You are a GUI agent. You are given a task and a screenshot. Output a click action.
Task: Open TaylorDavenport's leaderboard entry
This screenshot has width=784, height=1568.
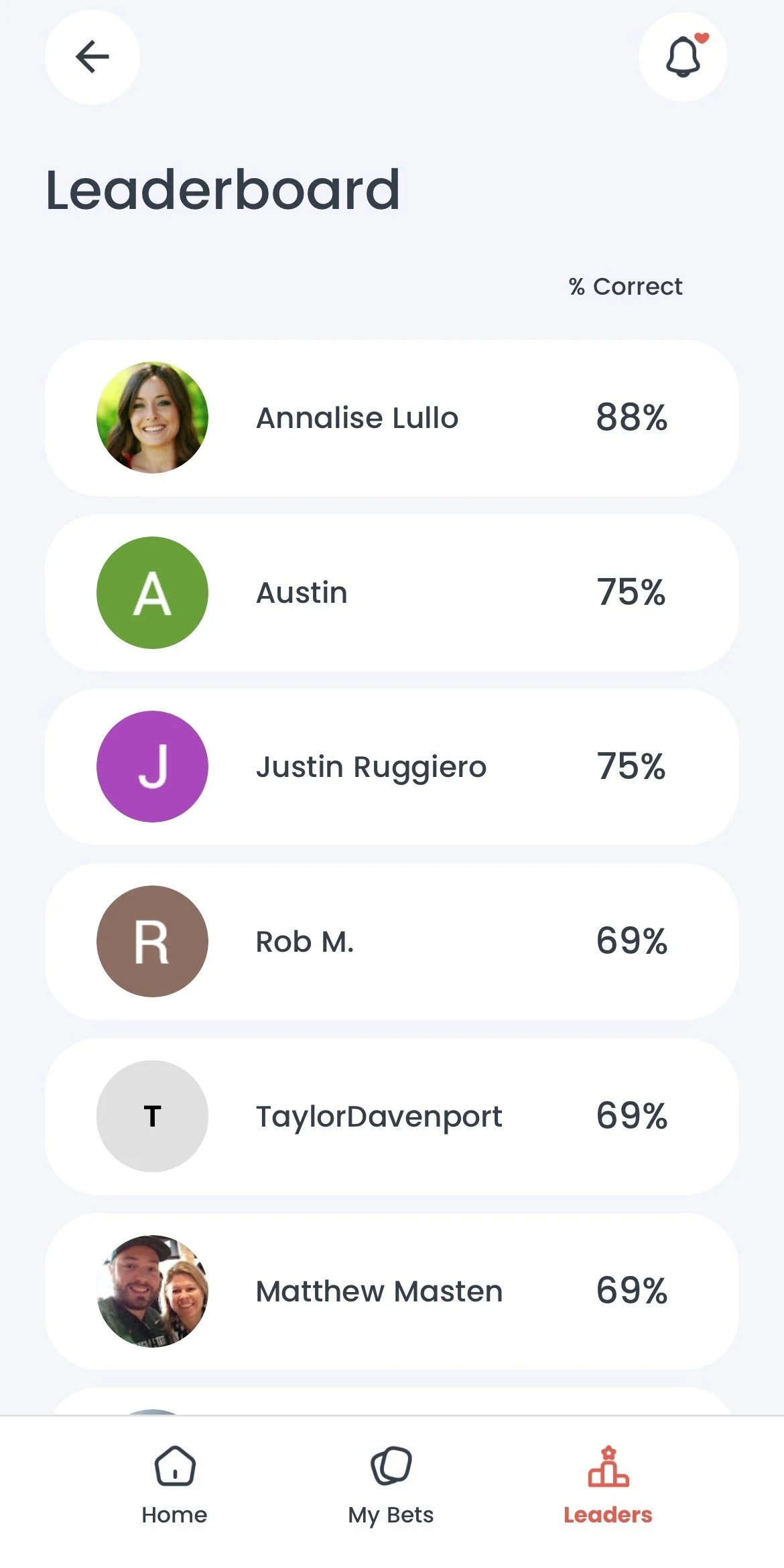point(392,1117)
